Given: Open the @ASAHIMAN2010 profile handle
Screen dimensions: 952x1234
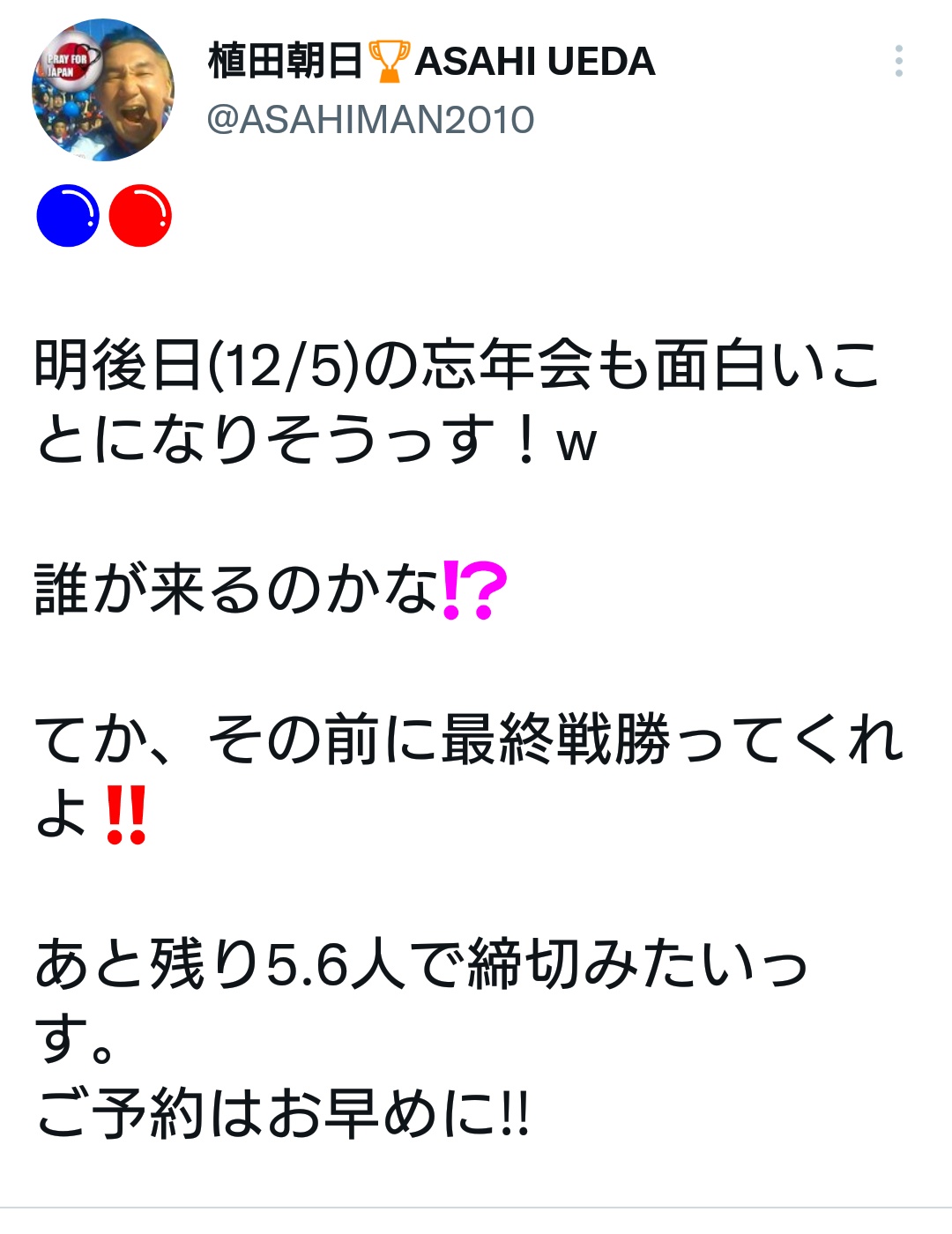Looking at the screenshot, I should [x=370, y=120].
